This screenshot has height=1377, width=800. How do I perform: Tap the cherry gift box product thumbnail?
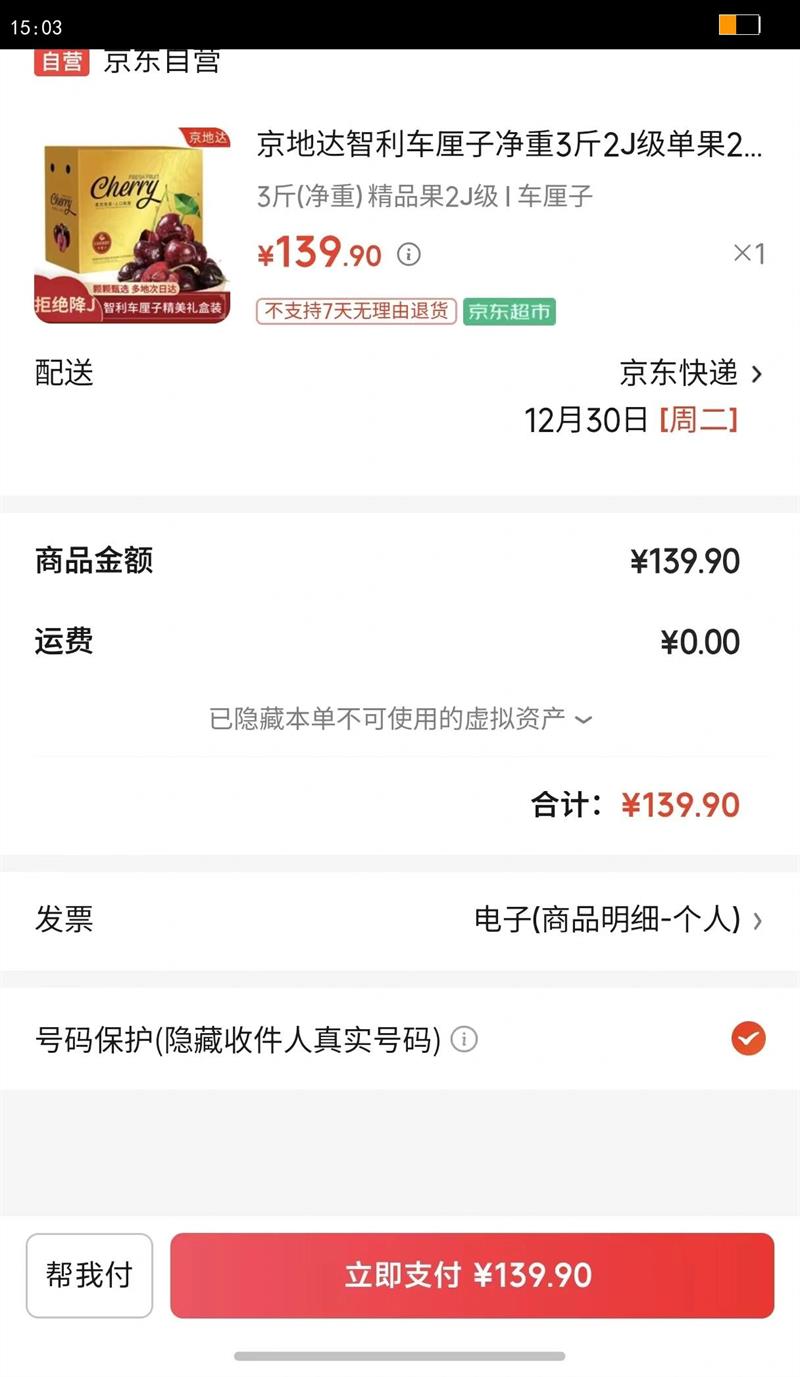[132, 220]
